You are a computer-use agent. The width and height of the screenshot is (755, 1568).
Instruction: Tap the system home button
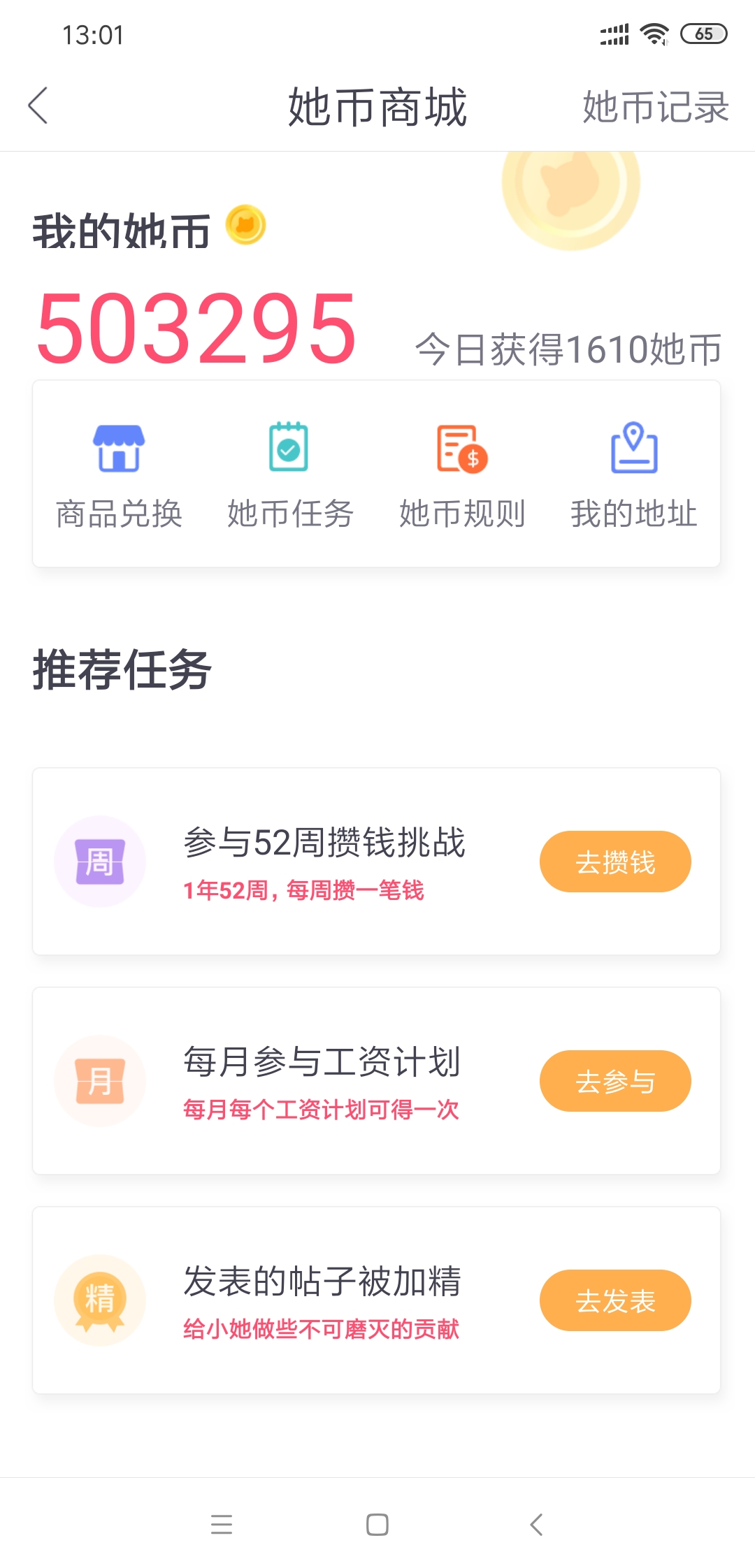[x=377, y=1524]
